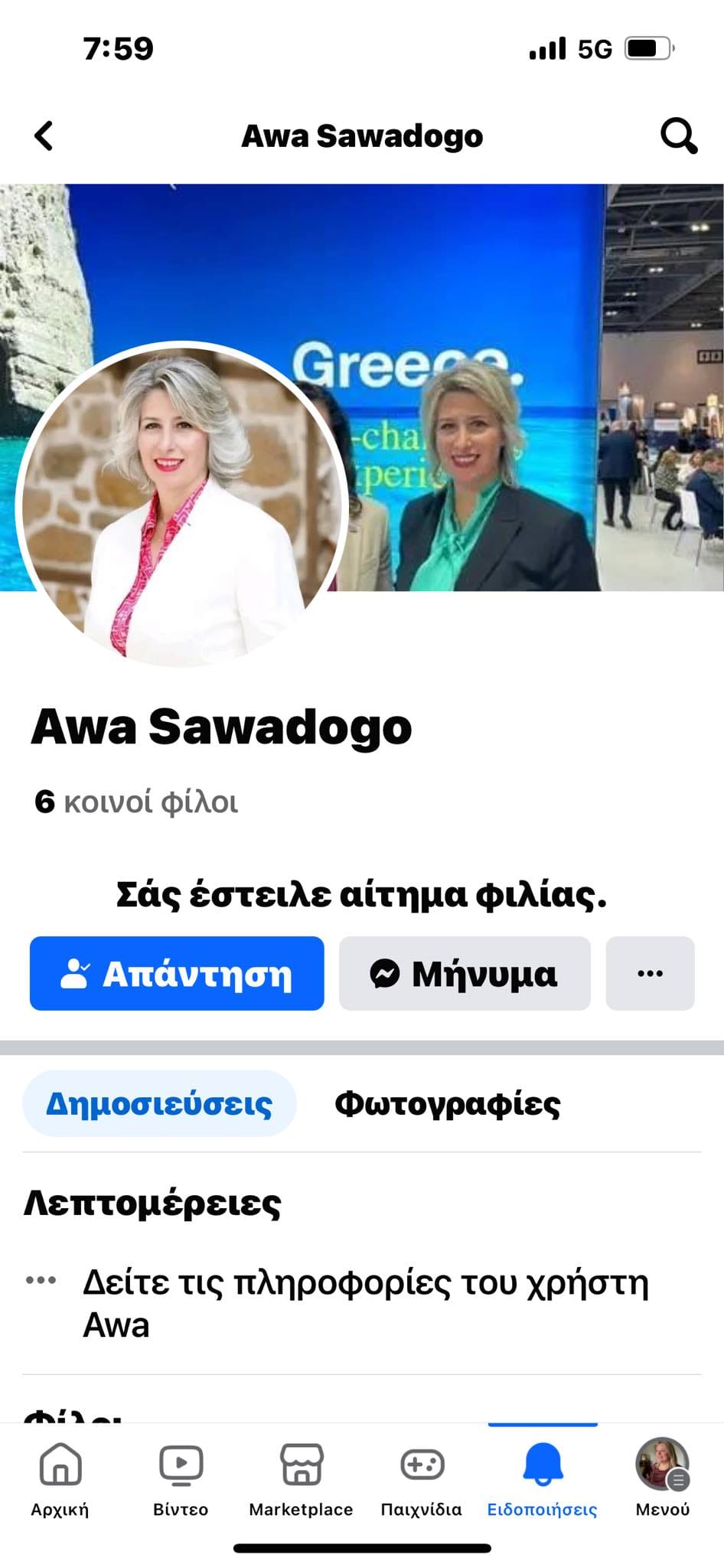
Task: Open the 6 κοινοί φίλοι list
Action: [x=136, y=802]
